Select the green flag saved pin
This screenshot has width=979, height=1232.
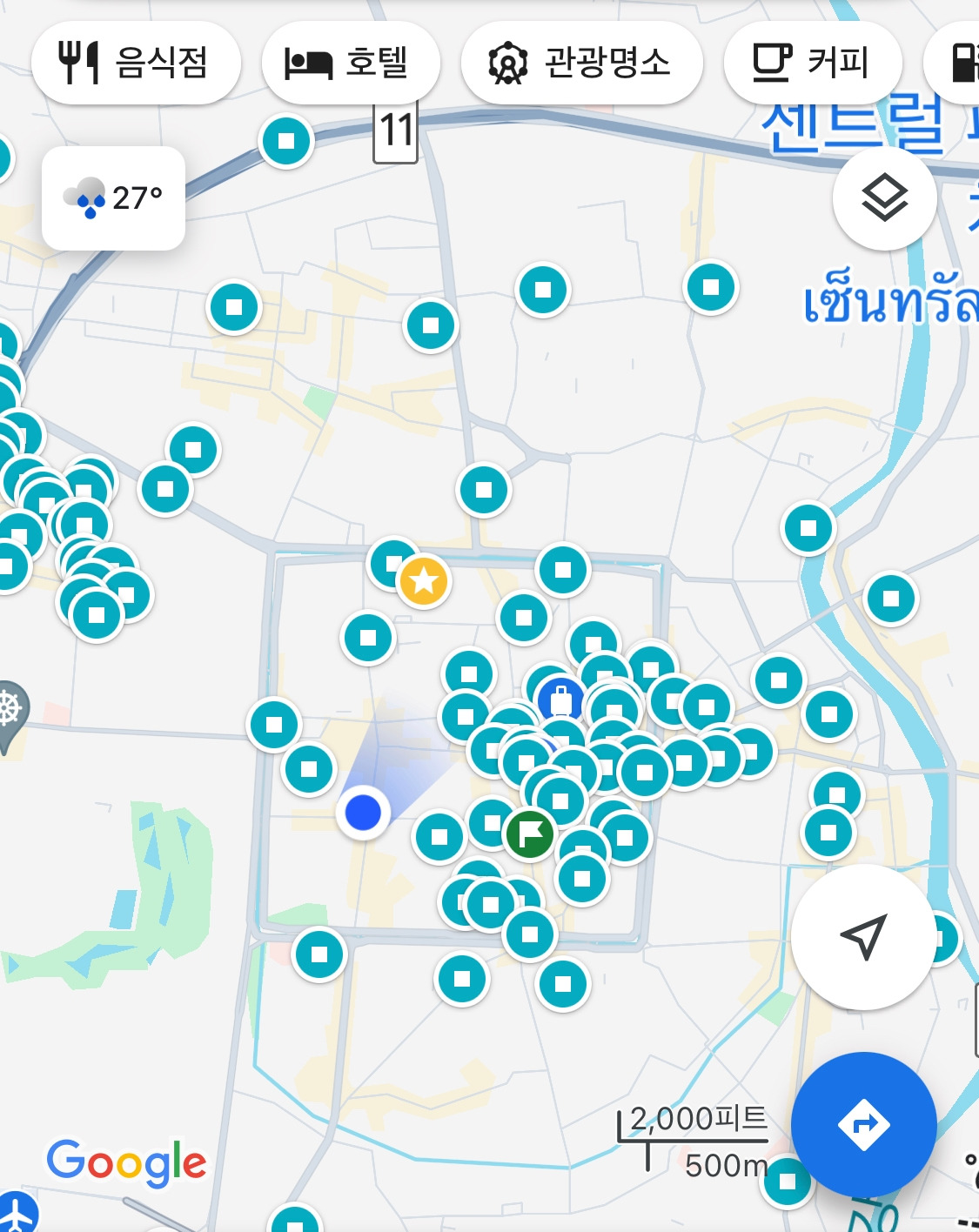pyautogui.click(x=530, y=834)
